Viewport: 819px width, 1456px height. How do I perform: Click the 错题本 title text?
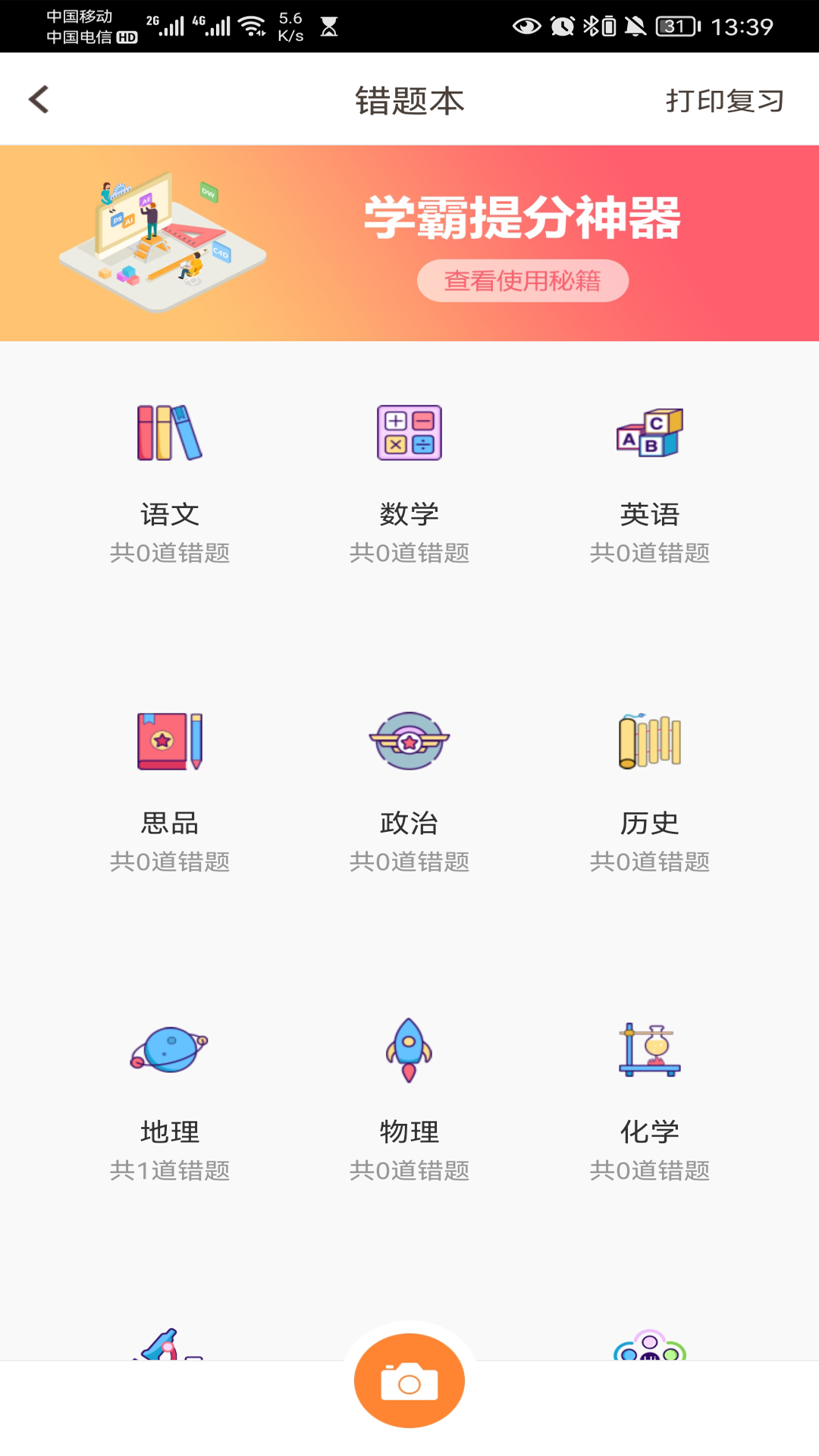409,101
